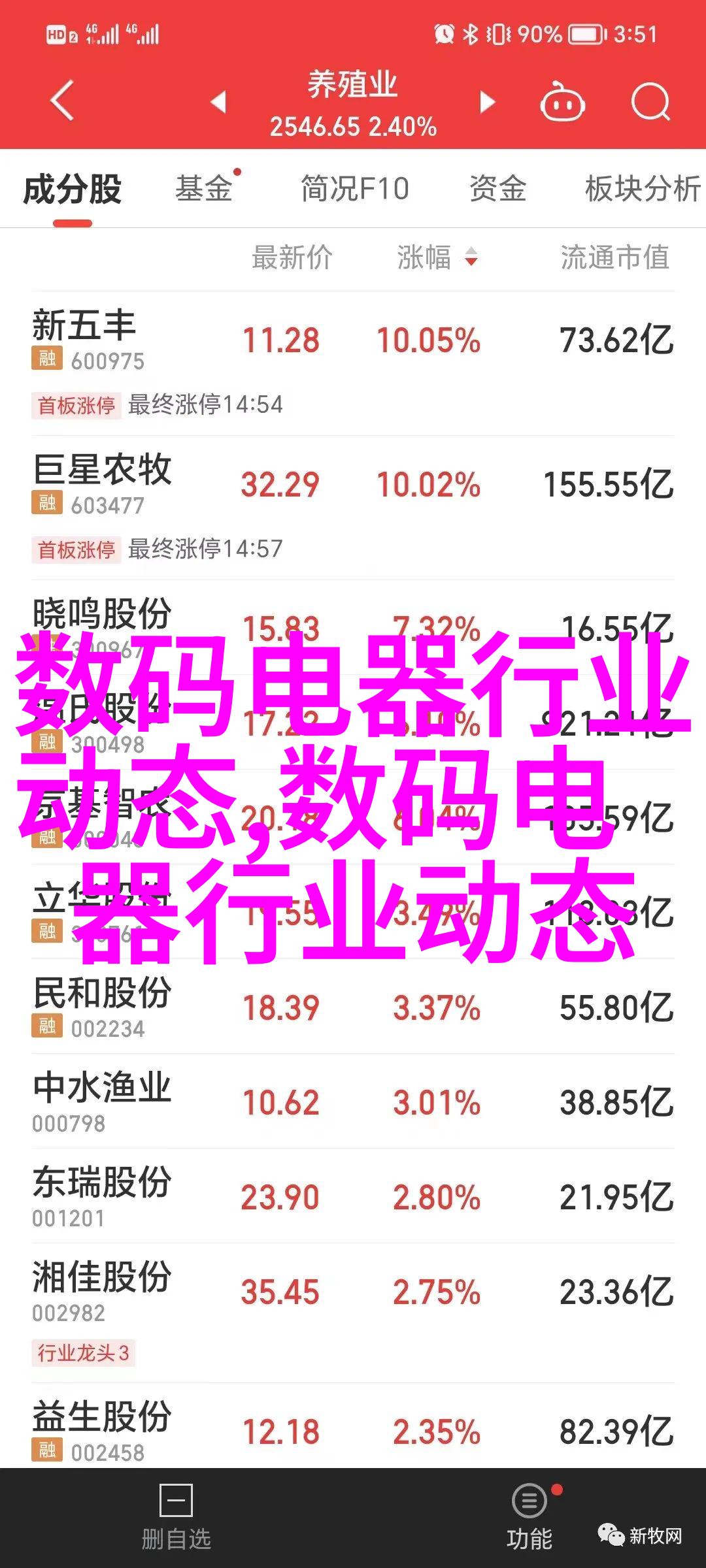Open the 东瑞股份 001201 stock row

[353, 1196]
